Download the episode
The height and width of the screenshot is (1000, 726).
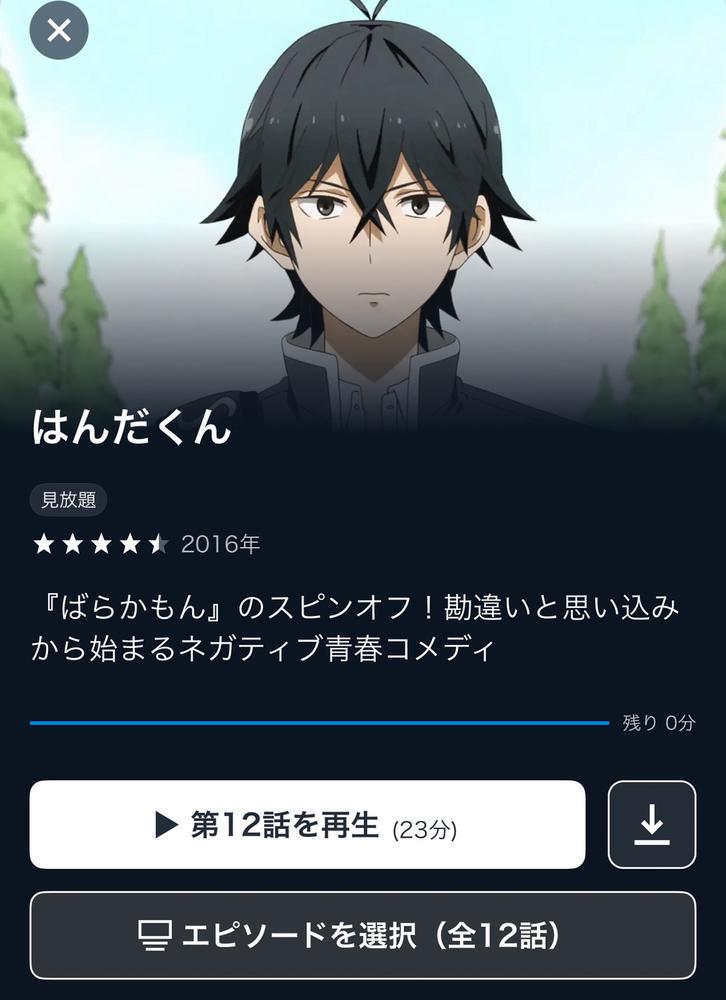pyautogui.click(x=651, y=825)
